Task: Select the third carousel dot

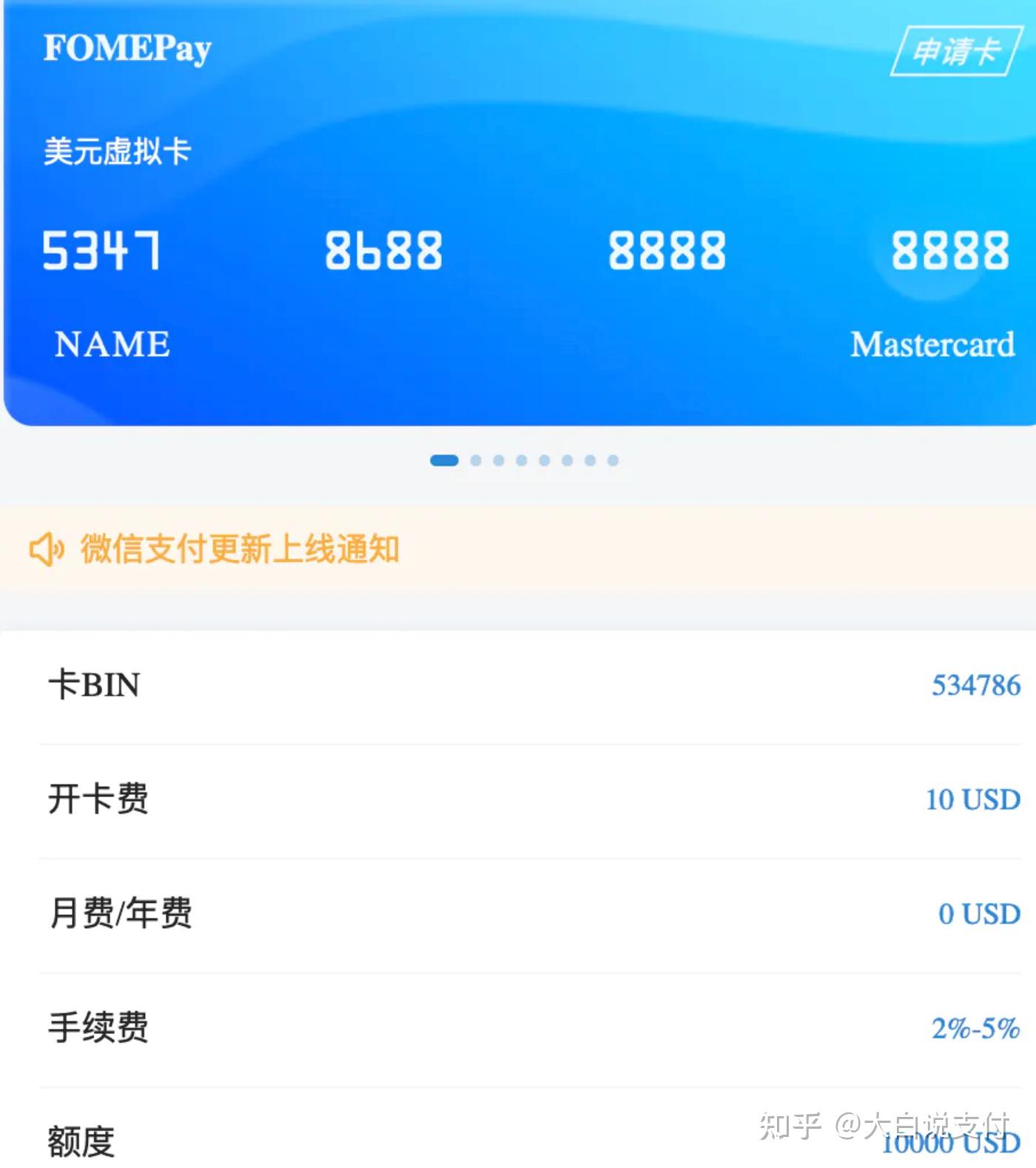Action: (500, 460)
